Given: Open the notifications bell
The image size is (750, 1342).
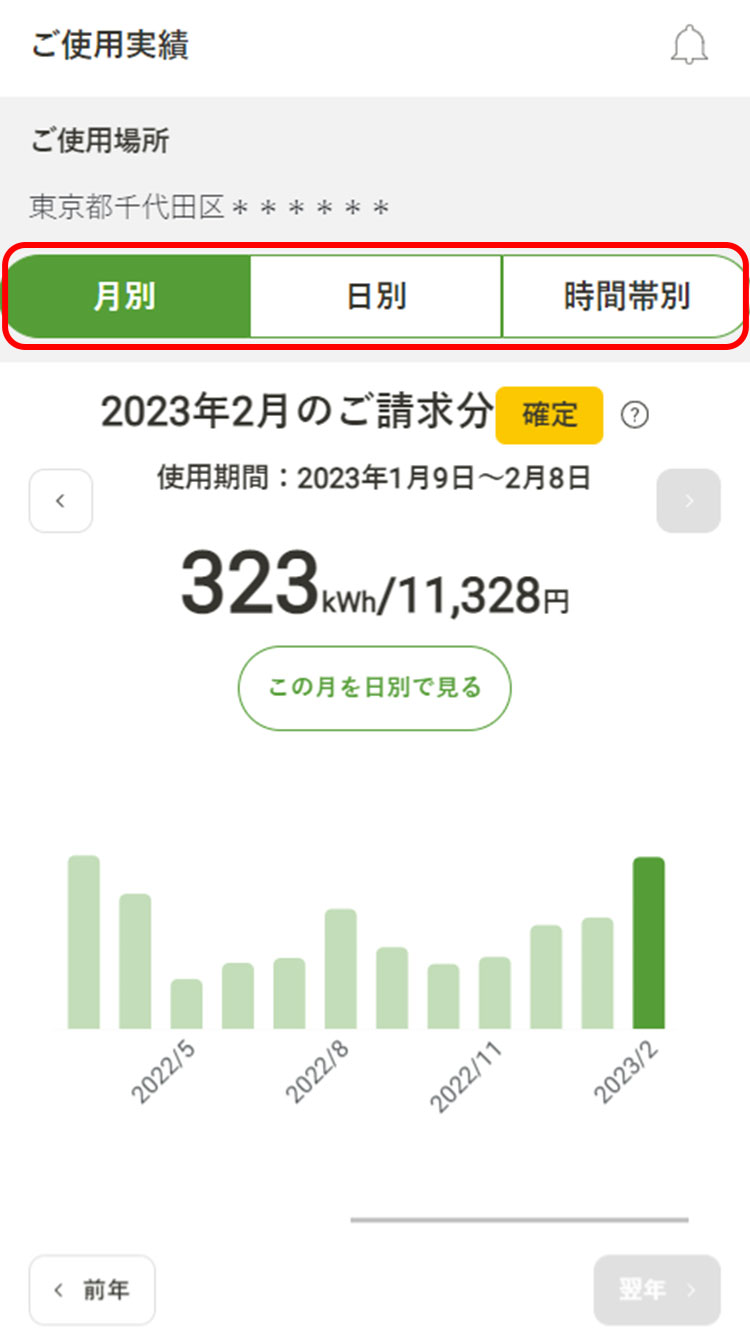Looking at the screenshot, I should tap(689, 46).
